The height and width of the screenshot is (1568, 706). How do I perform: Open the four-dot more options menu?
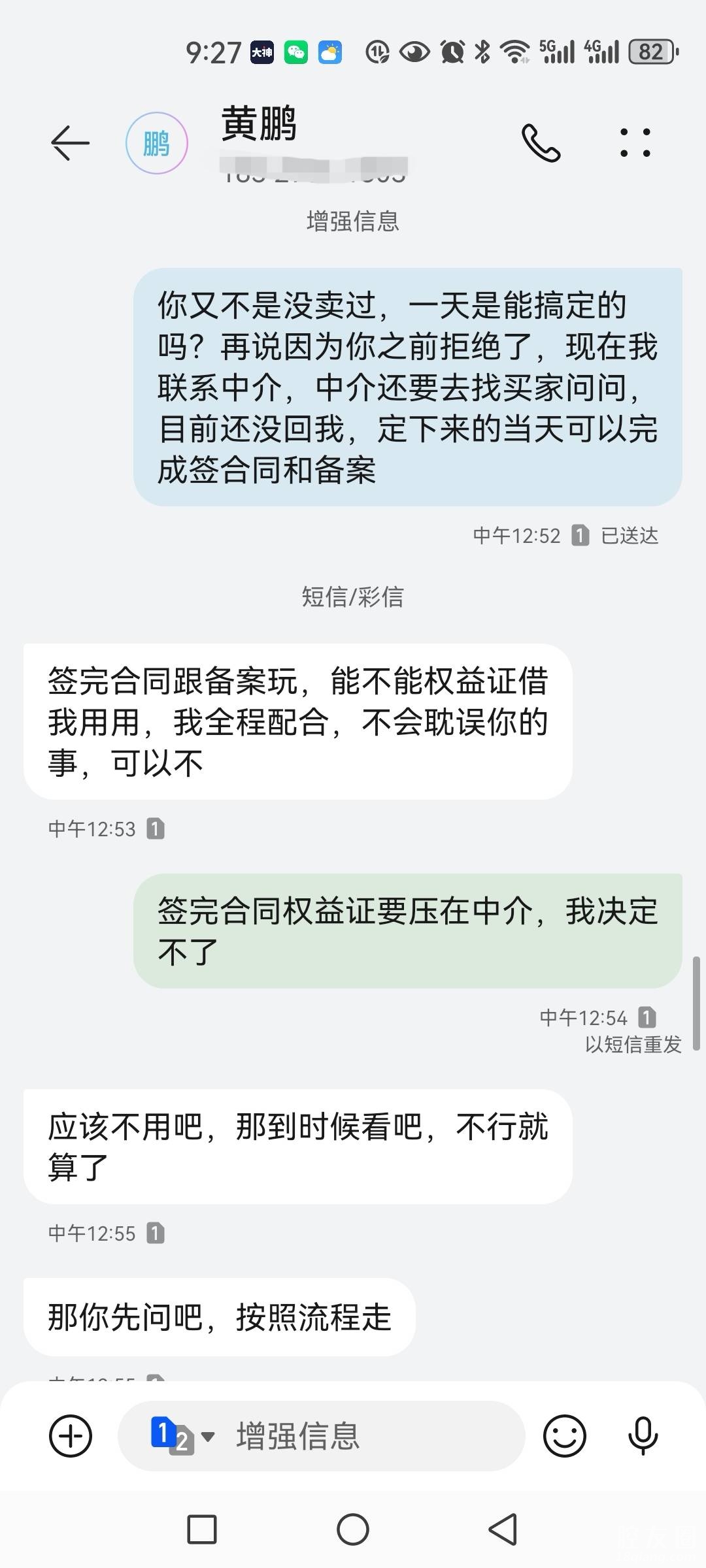(635, 142)
